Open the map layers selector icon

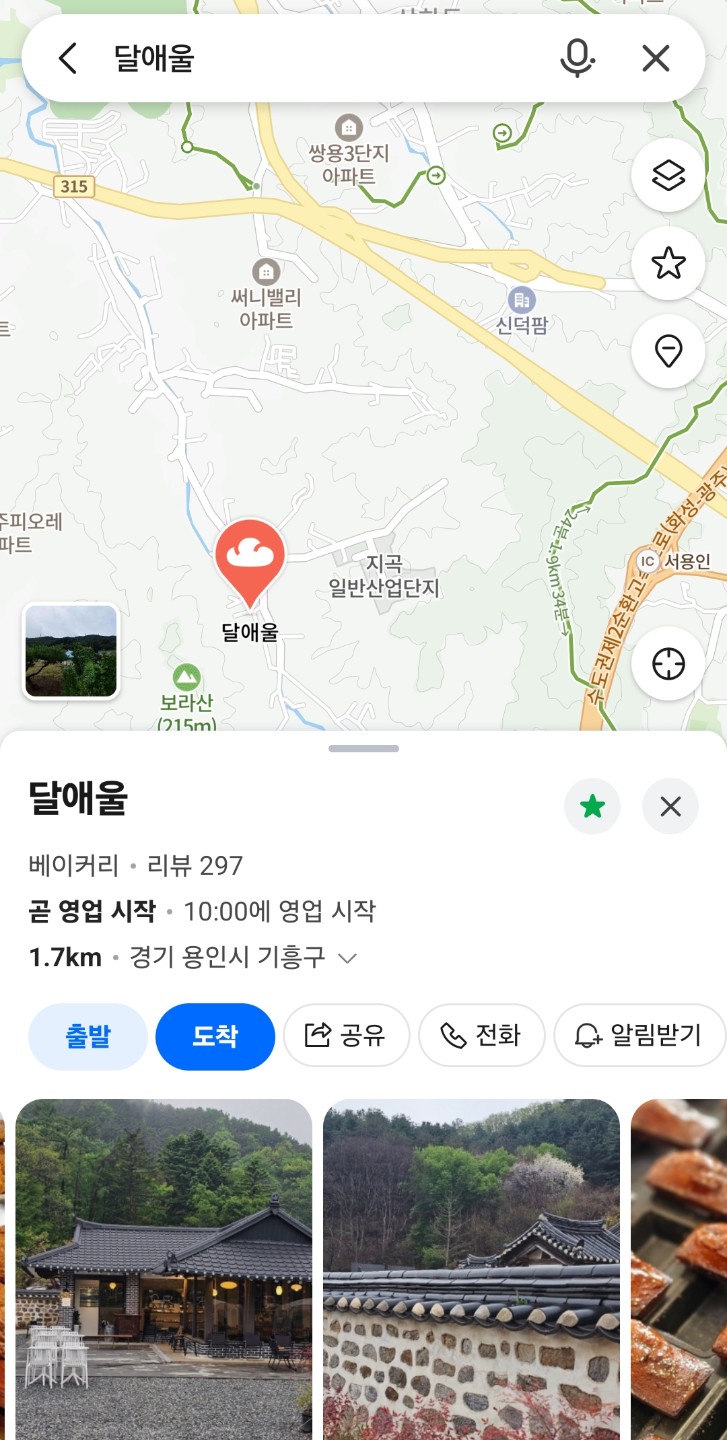(x=668, y=174)
